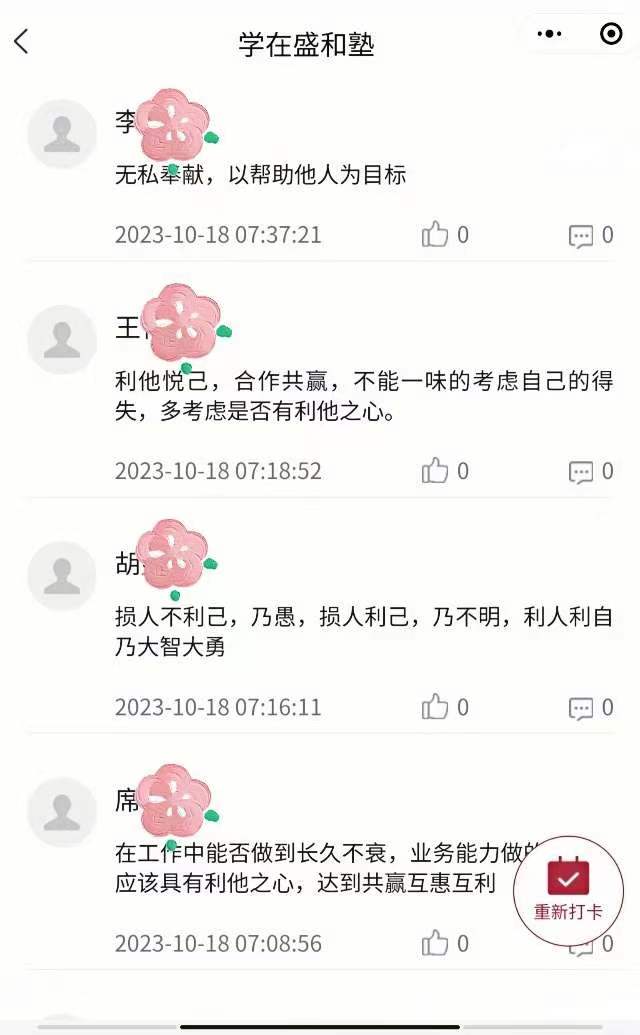
Task: Like the post by 李 at 07:37:21
Action: [x=436, y=235]
